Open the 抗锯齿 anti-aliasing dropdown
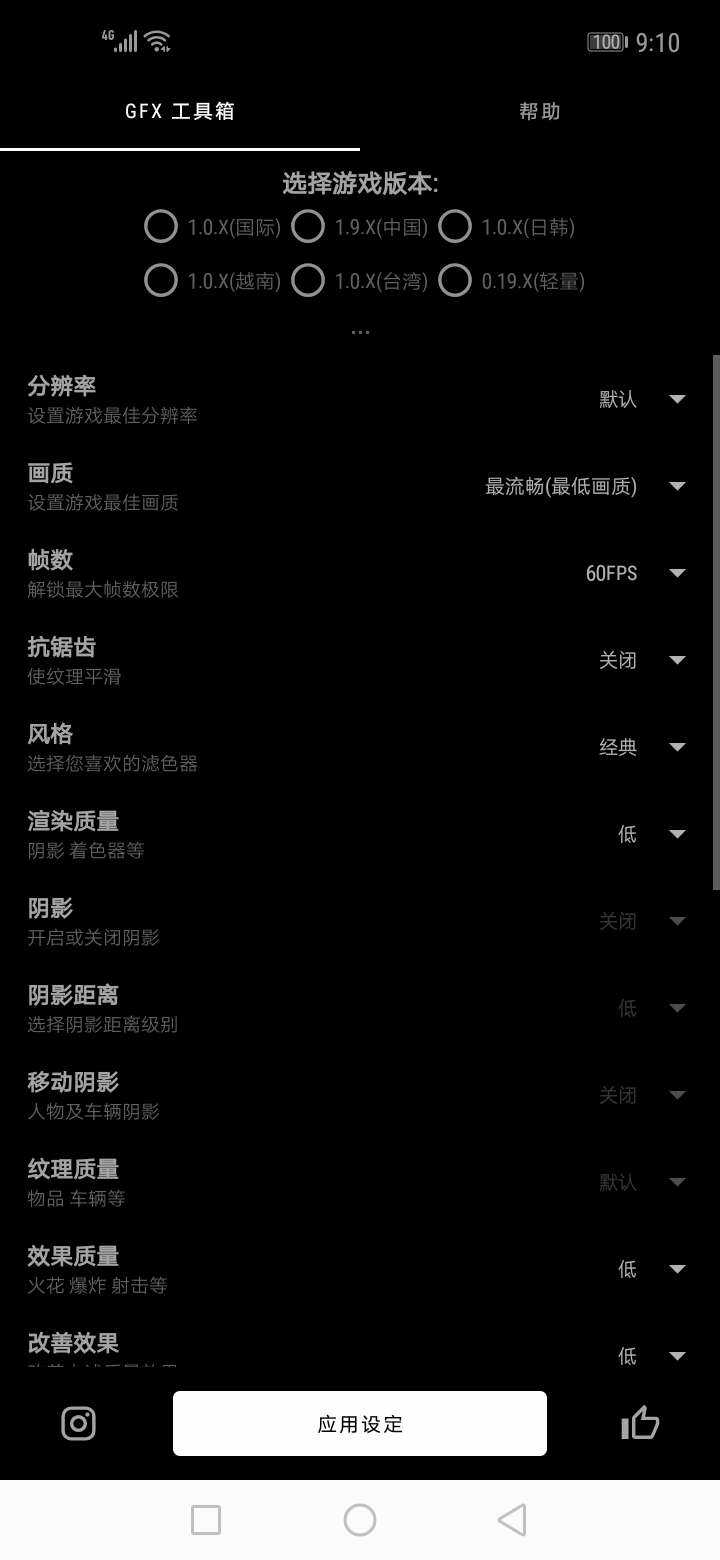 [x=640, y=660]
